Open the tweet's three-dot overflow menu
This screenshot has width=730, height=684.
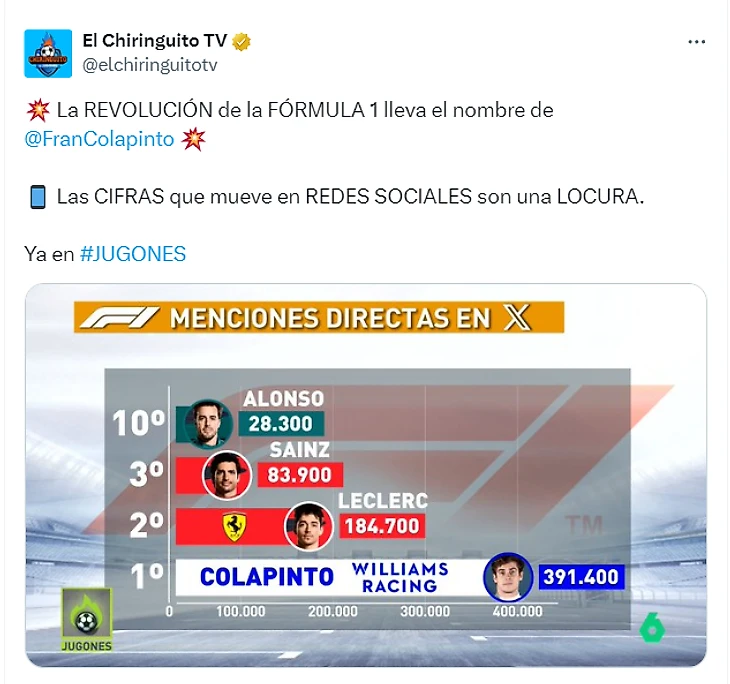[x=698, y=43]
